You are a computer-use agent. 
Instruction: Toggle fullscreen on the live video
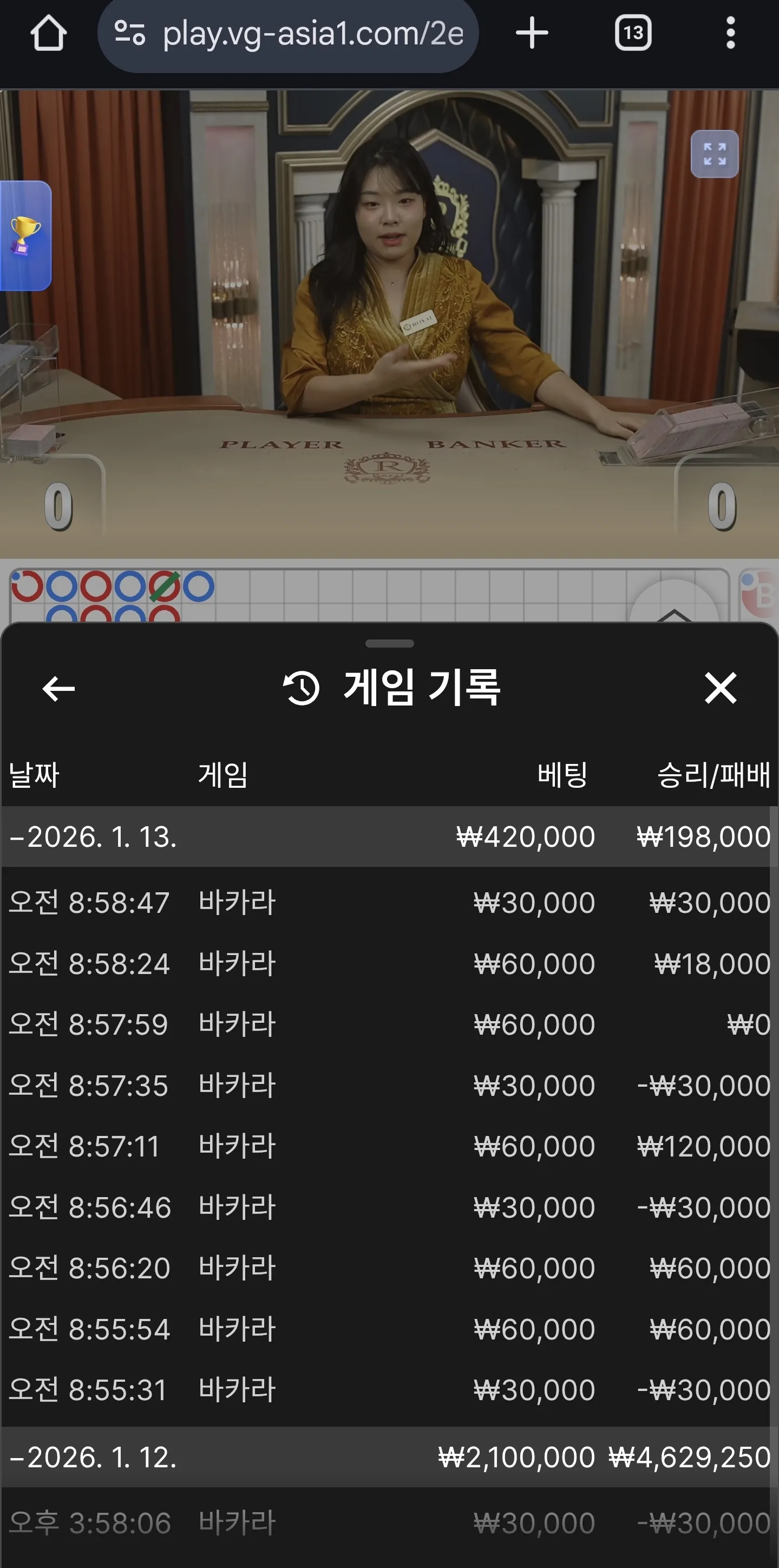(715, 154)
